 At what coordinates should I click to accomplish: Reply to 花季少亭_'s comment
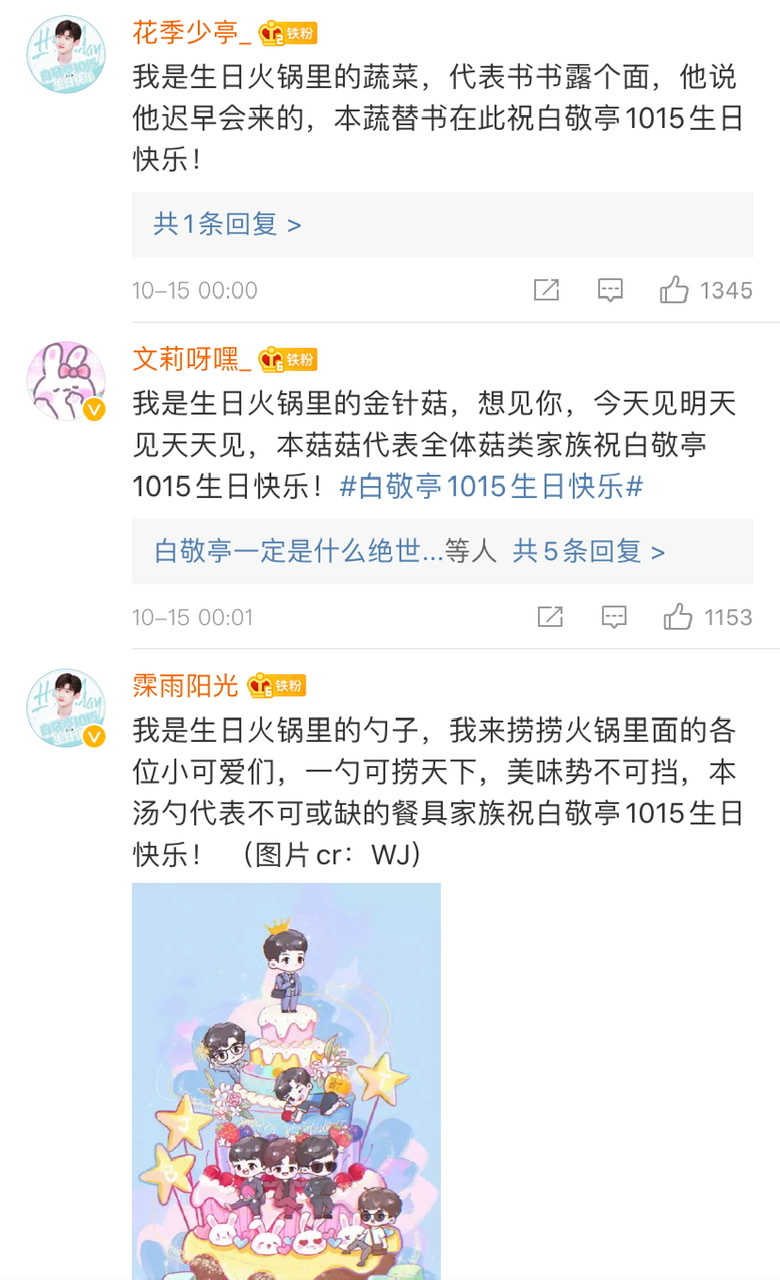610,291
